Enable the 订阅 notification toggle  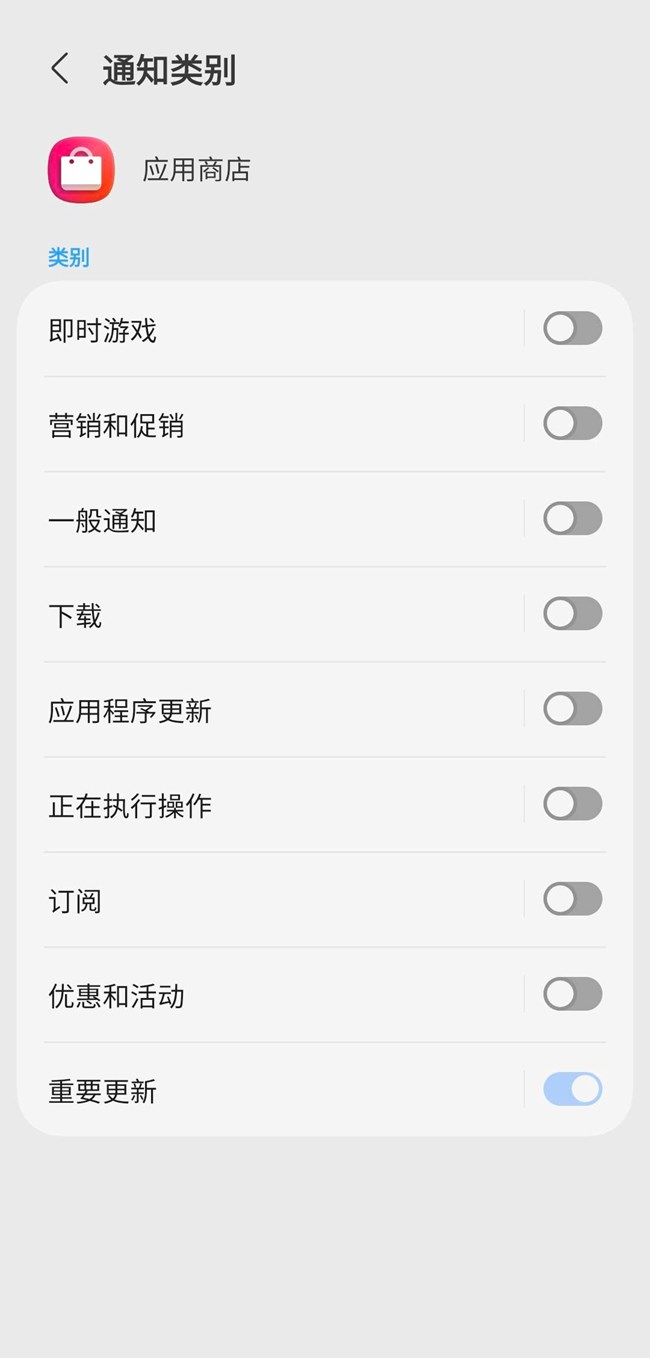coord(572,899)
